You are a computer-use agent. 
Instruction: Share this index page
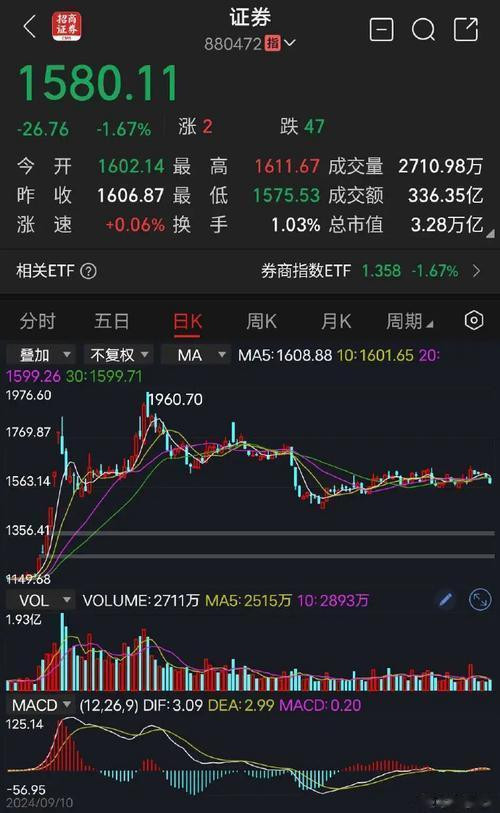(x=465, y=29)
